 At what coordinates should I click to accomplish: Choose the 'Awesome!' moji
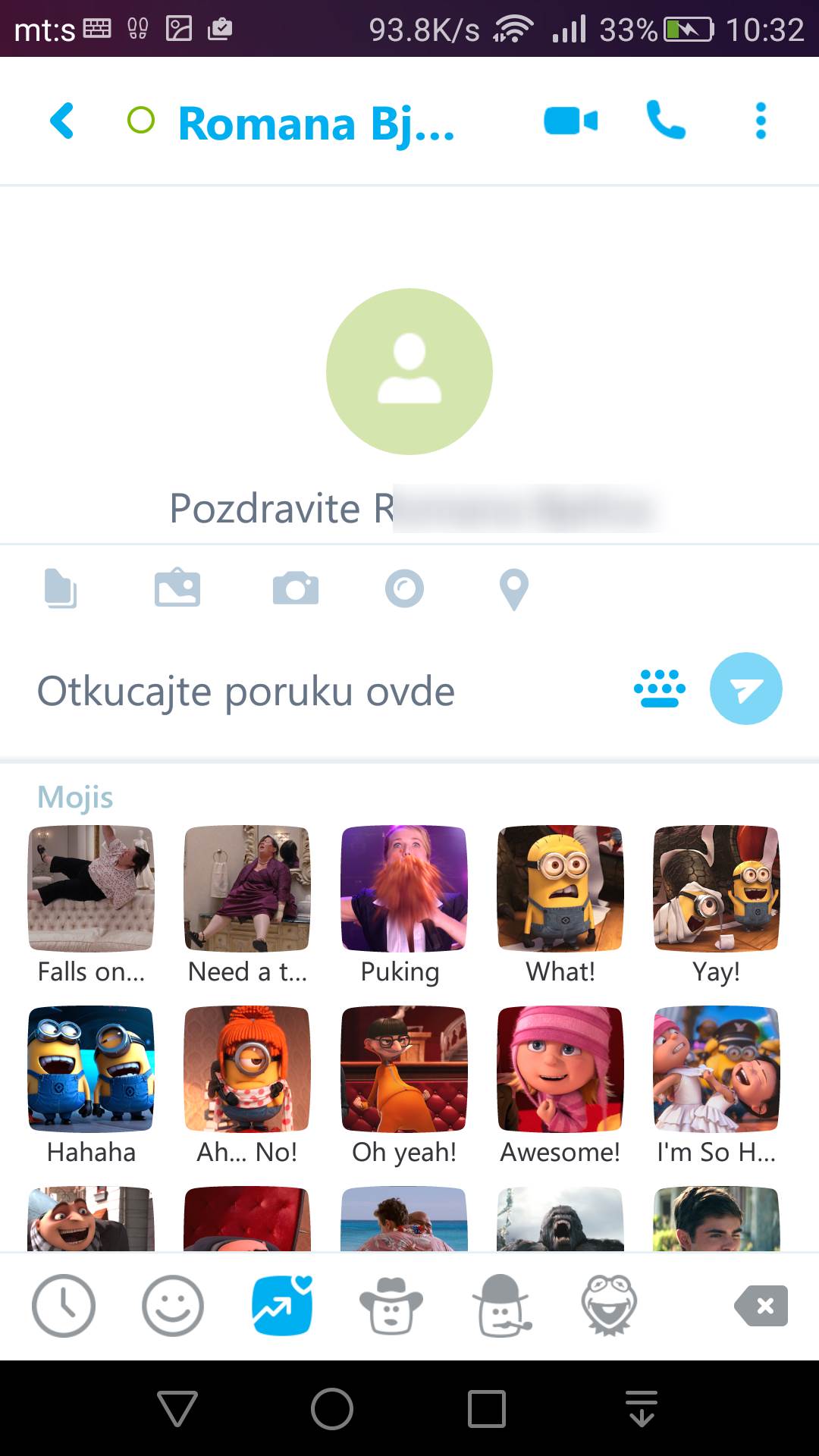pos(560,1069)
